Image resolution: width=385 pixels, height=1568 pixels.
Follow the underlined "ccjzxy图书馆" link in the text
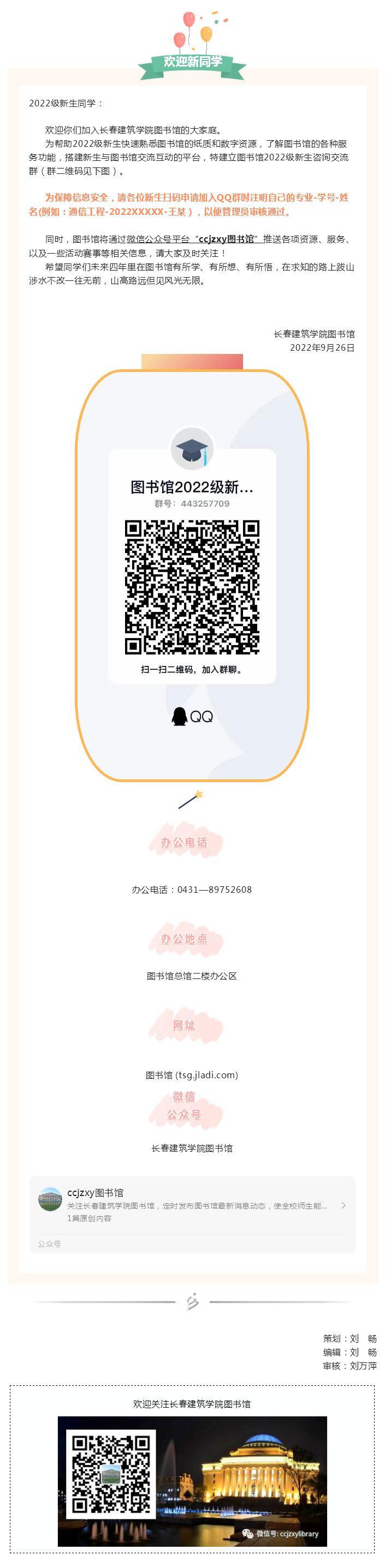(226, 239)
